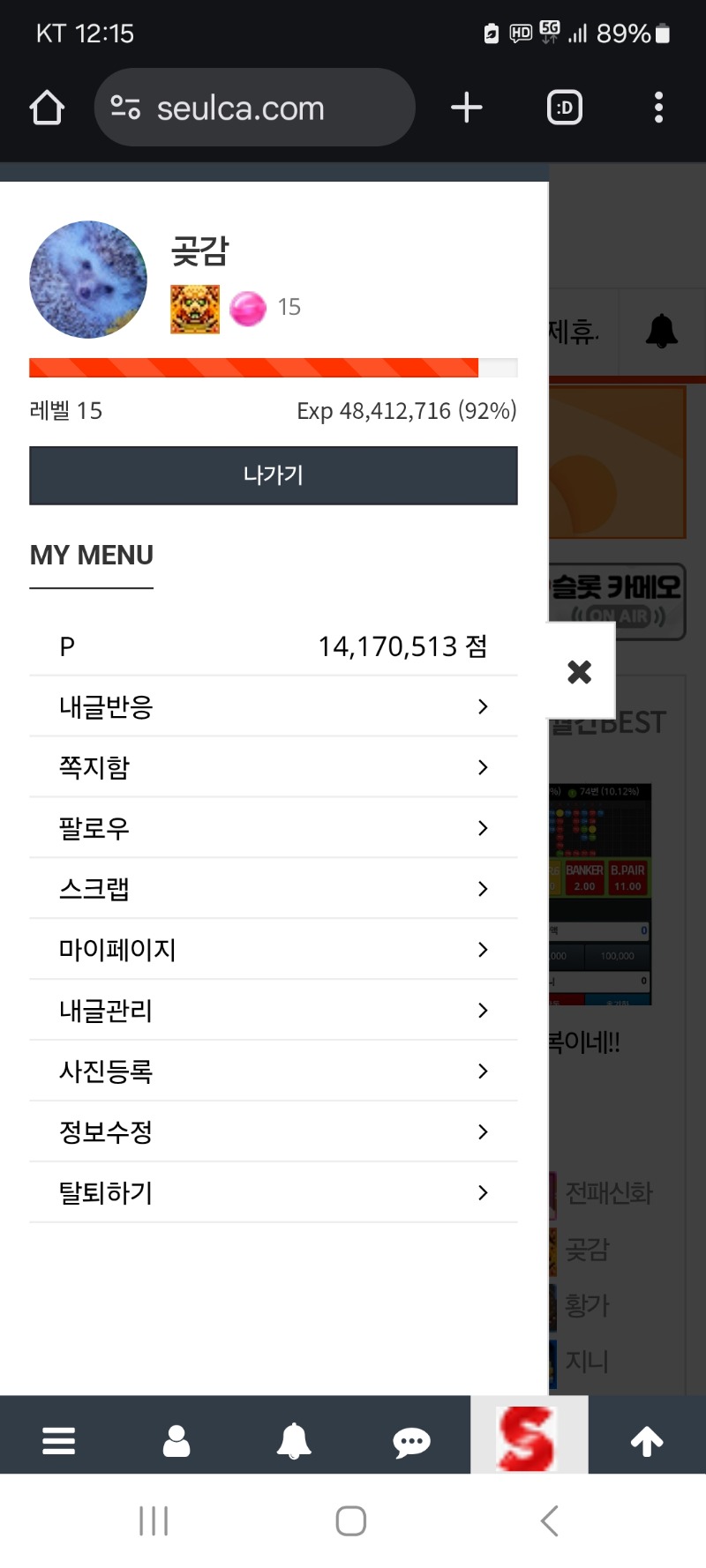Open 내글관리 post management

coord(273,1011)
